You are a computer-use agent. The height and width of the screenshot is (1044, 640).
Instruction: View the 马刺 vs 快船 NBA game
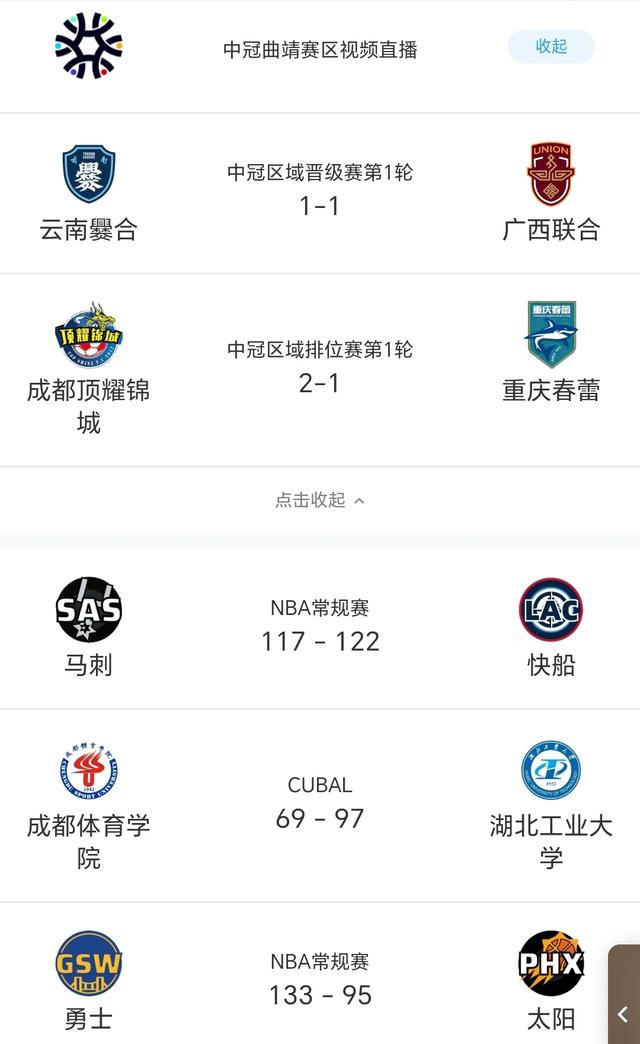tap(320, 627)
